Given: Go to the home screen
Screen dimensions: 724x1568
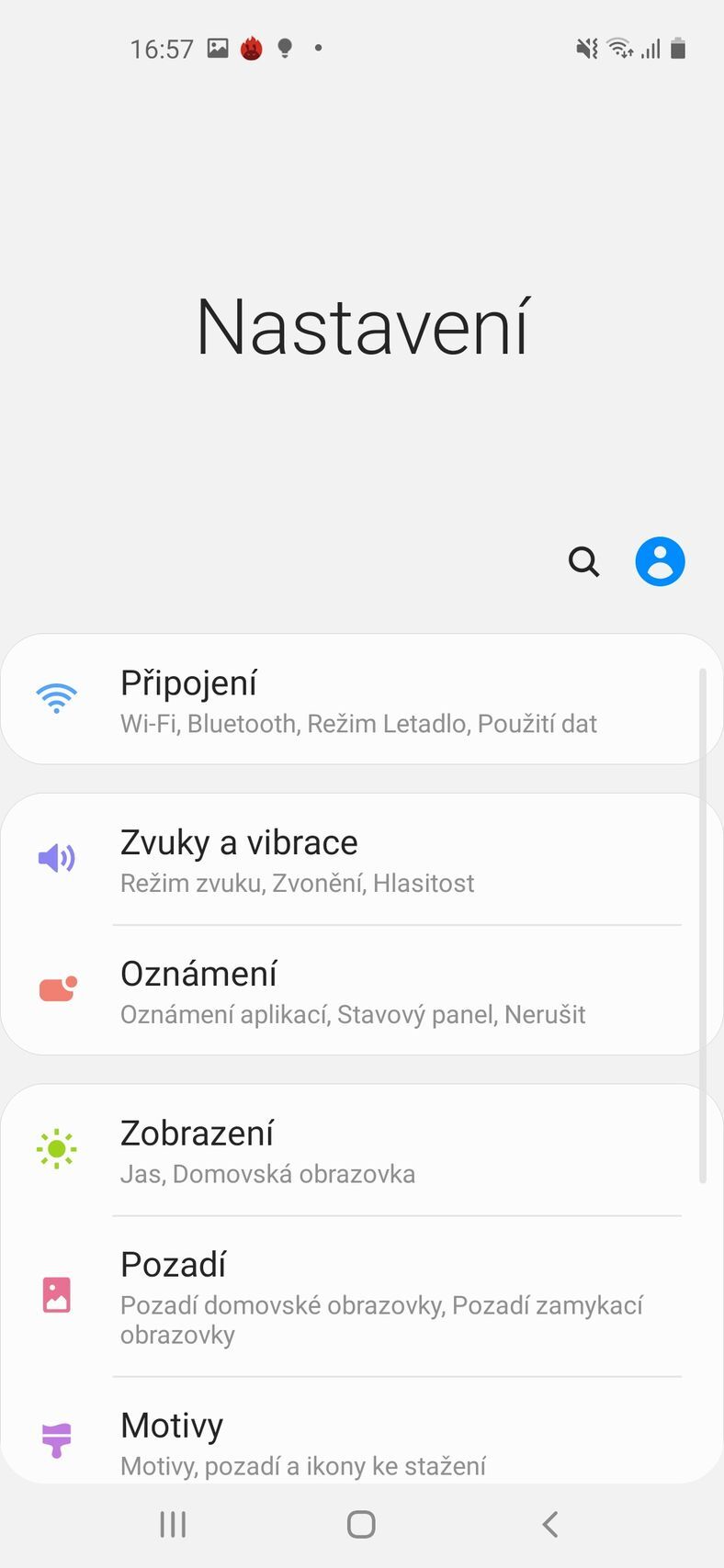Looking at the screenshot, I should pos(361,1524).
